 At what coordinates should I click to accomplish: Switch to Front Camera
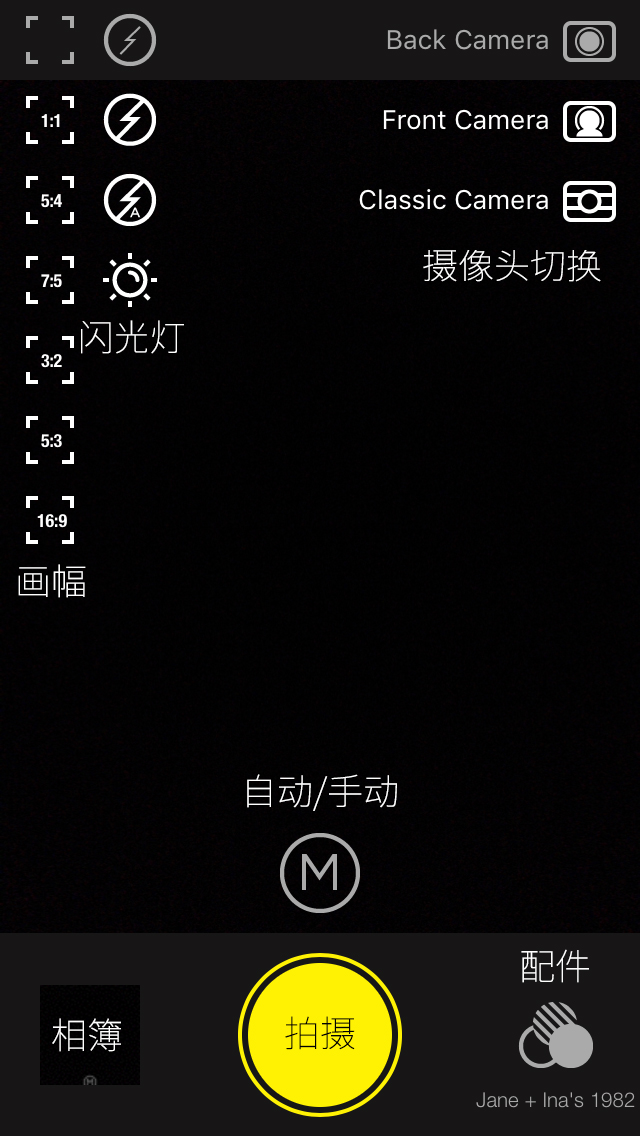pyautogui.click(x=589, y=121)
